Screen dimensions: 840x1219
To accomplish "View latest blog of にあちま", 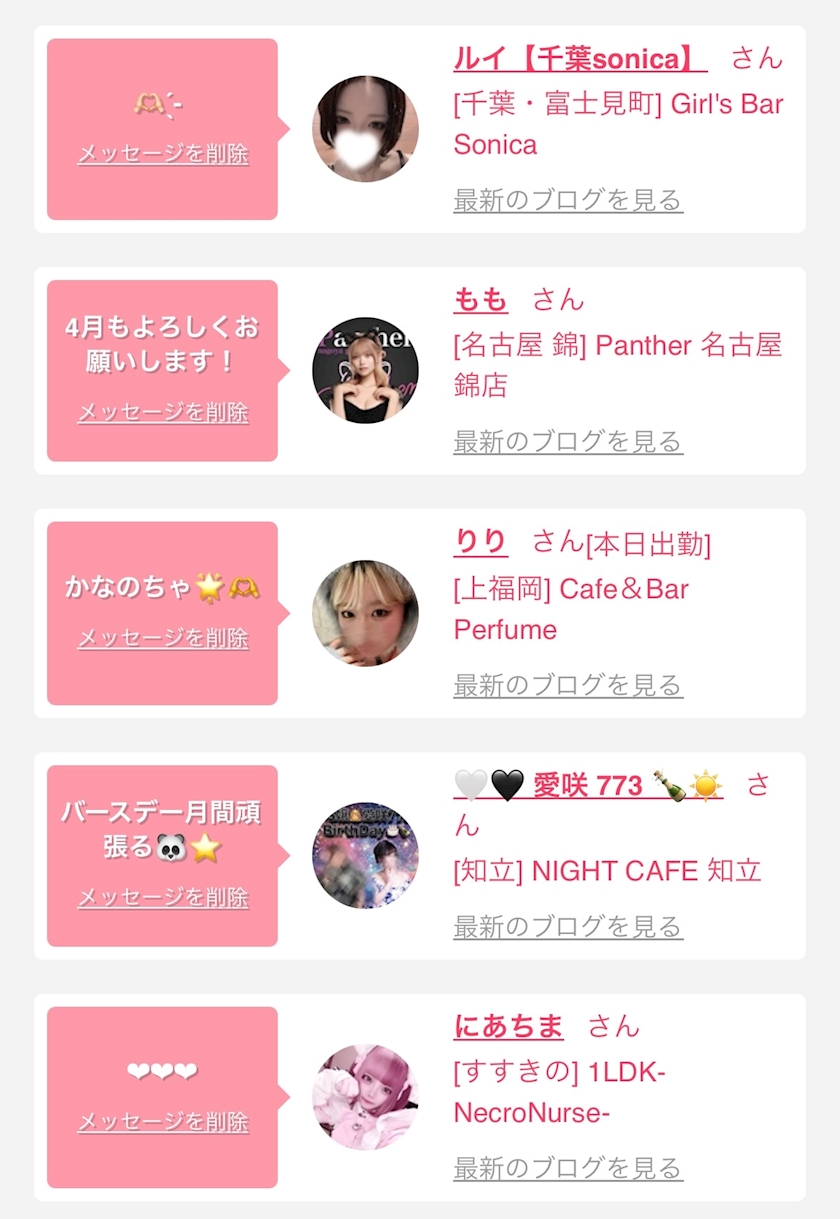I will [x=568, y=1168].
